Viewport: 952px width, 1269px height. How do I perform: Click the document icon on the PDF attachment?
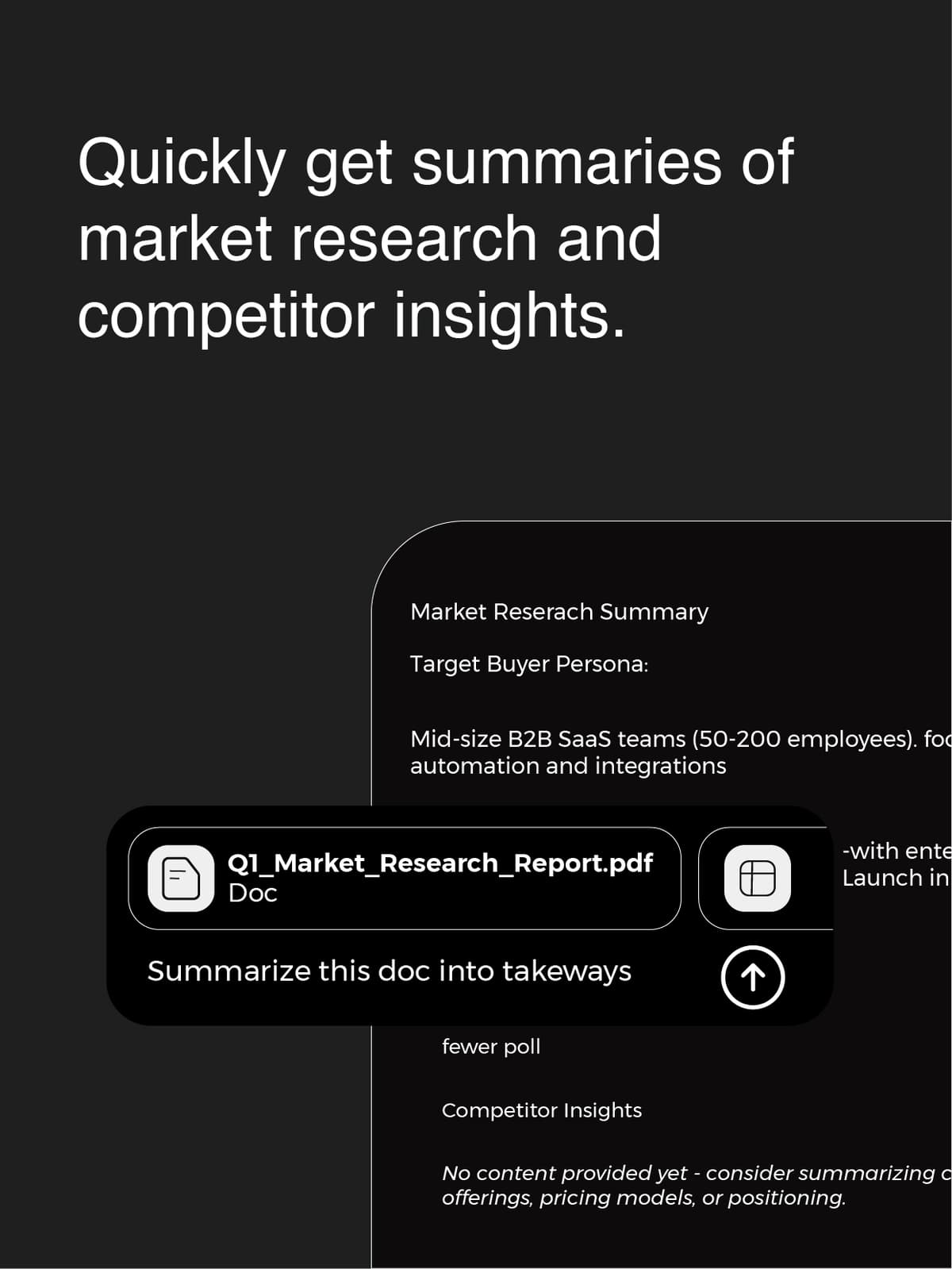coord(180,878)
